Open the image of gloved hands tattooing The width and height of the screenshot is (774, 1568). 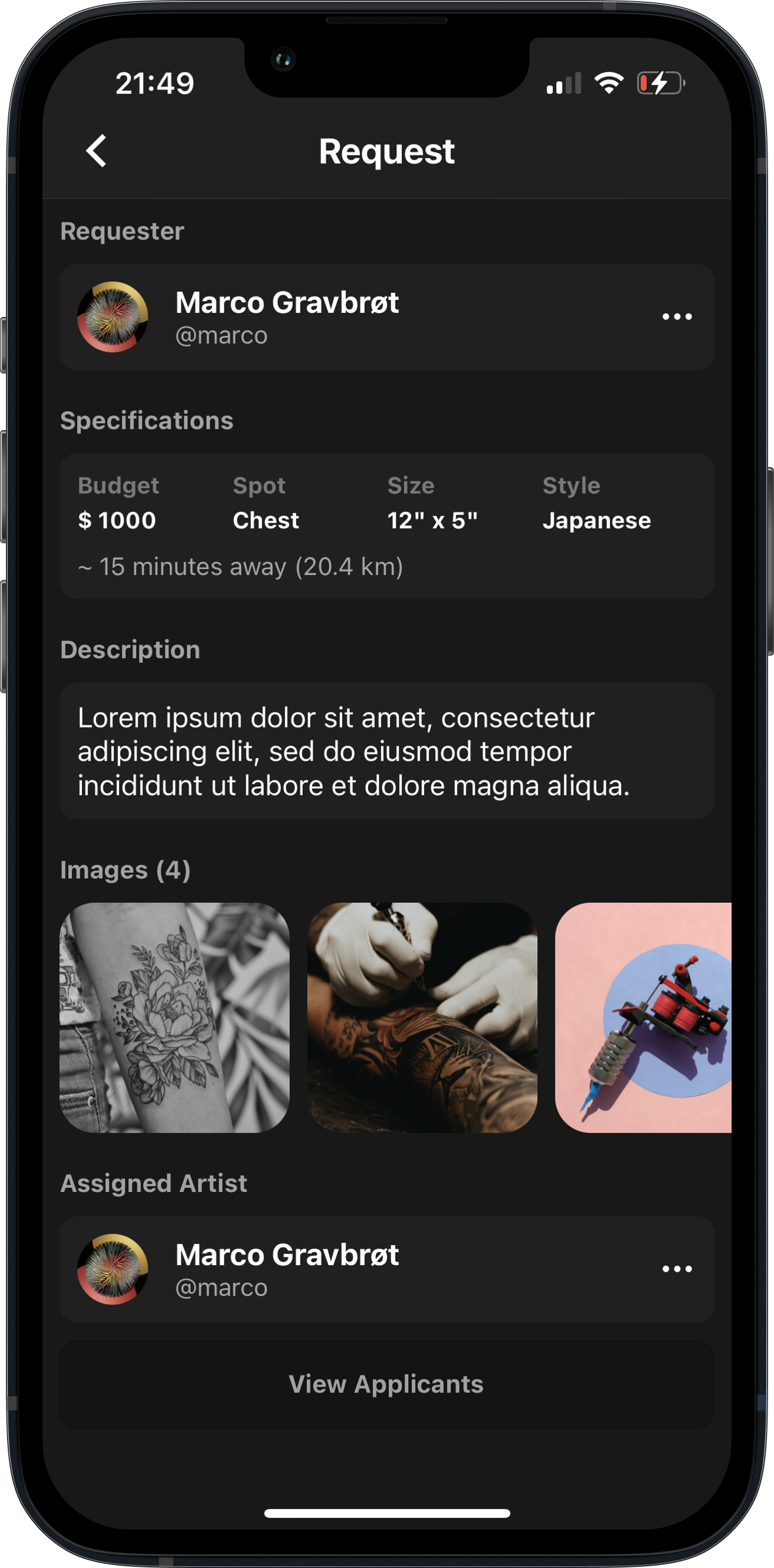pos(422,1017)
